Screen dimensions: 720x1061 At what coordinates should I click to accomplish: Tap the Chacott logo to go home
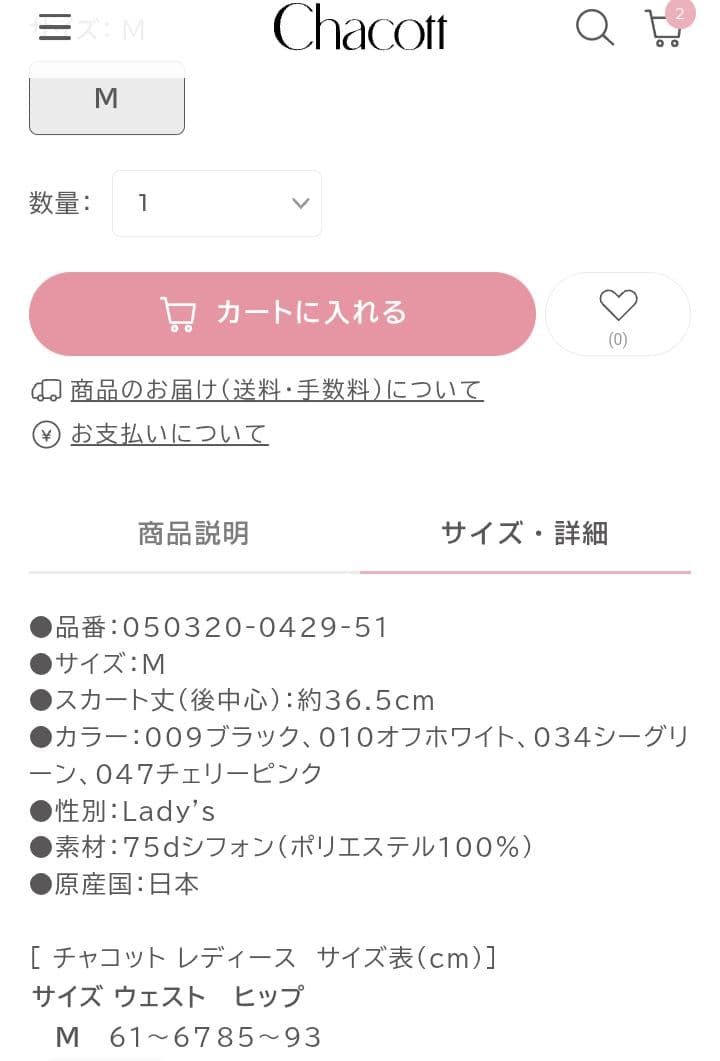pos(360,28)
